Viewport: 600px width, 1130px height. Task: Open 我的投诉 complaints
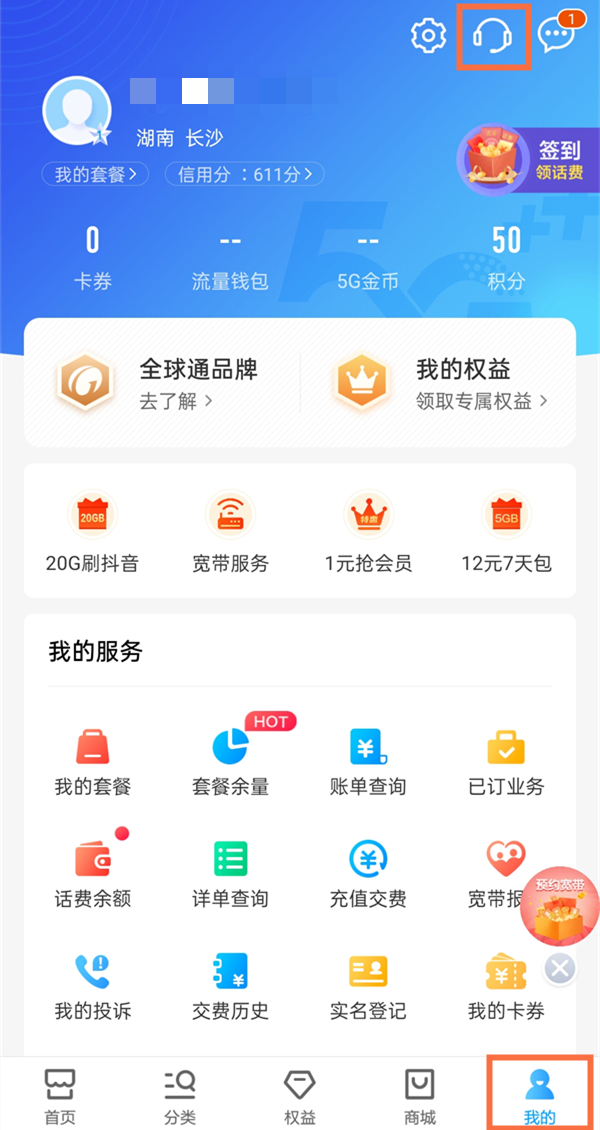(92, 984)
